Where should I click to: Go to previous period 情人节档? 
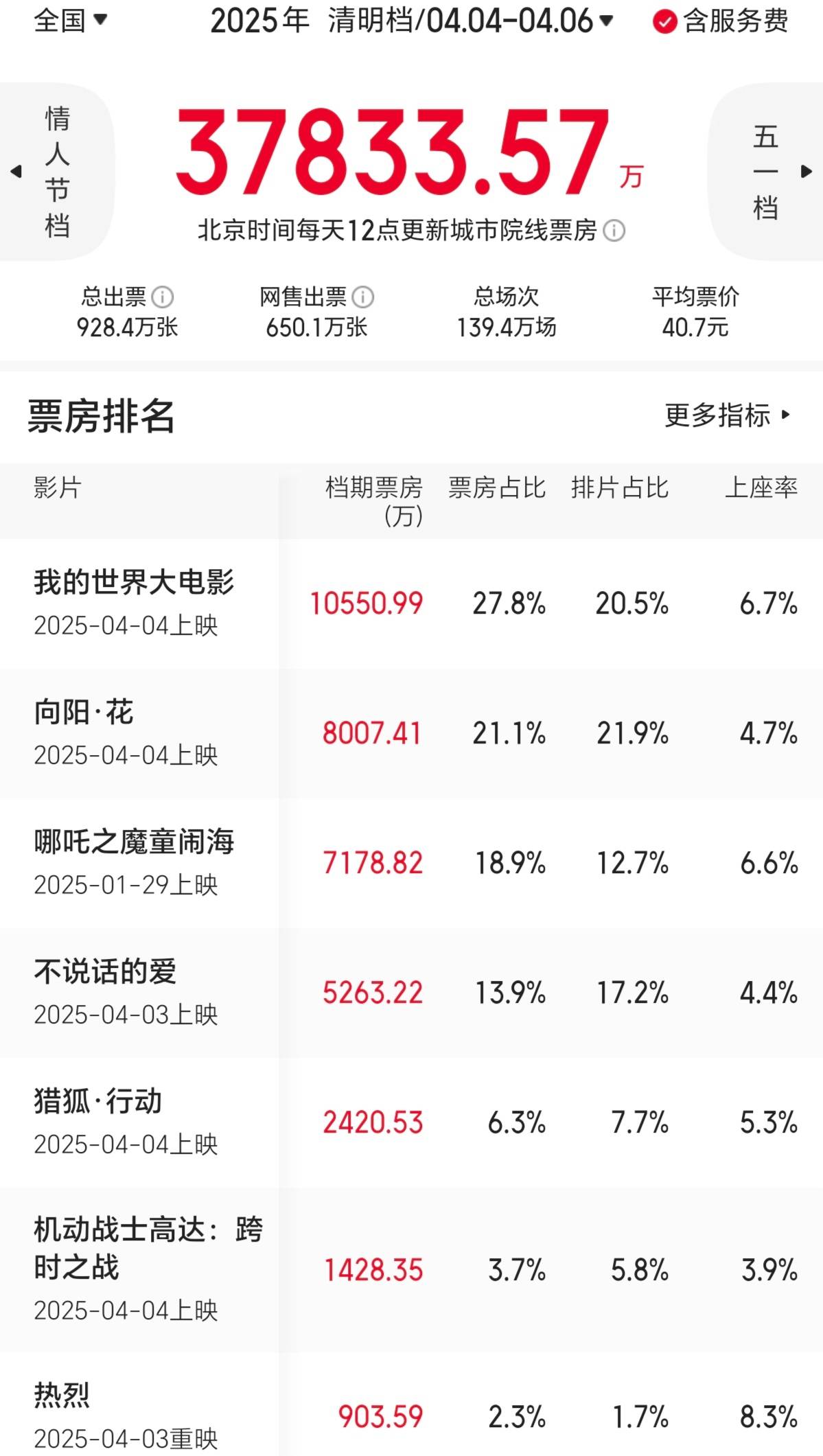(56, 172)
